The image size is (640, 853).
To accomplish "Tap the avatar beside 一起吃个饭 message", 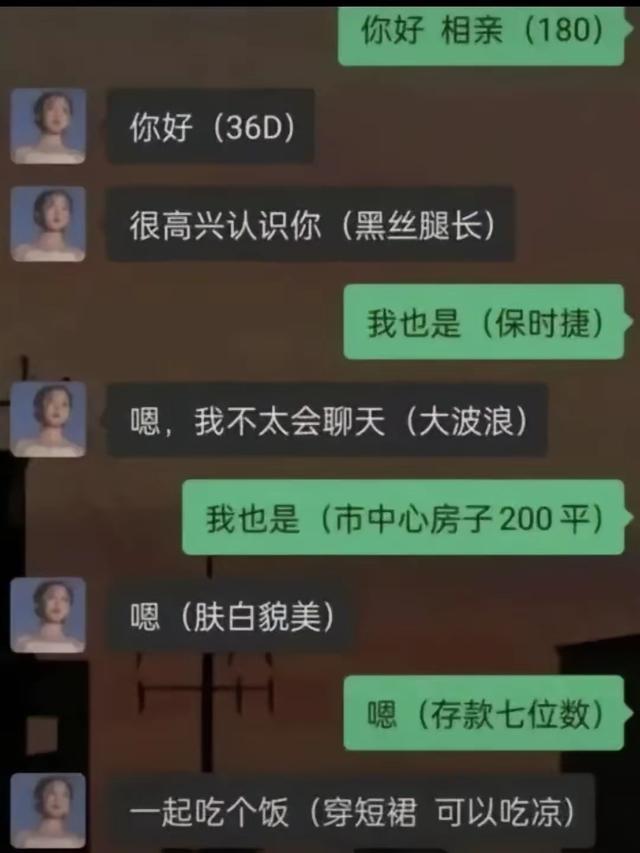I will (x=48, y=811).
